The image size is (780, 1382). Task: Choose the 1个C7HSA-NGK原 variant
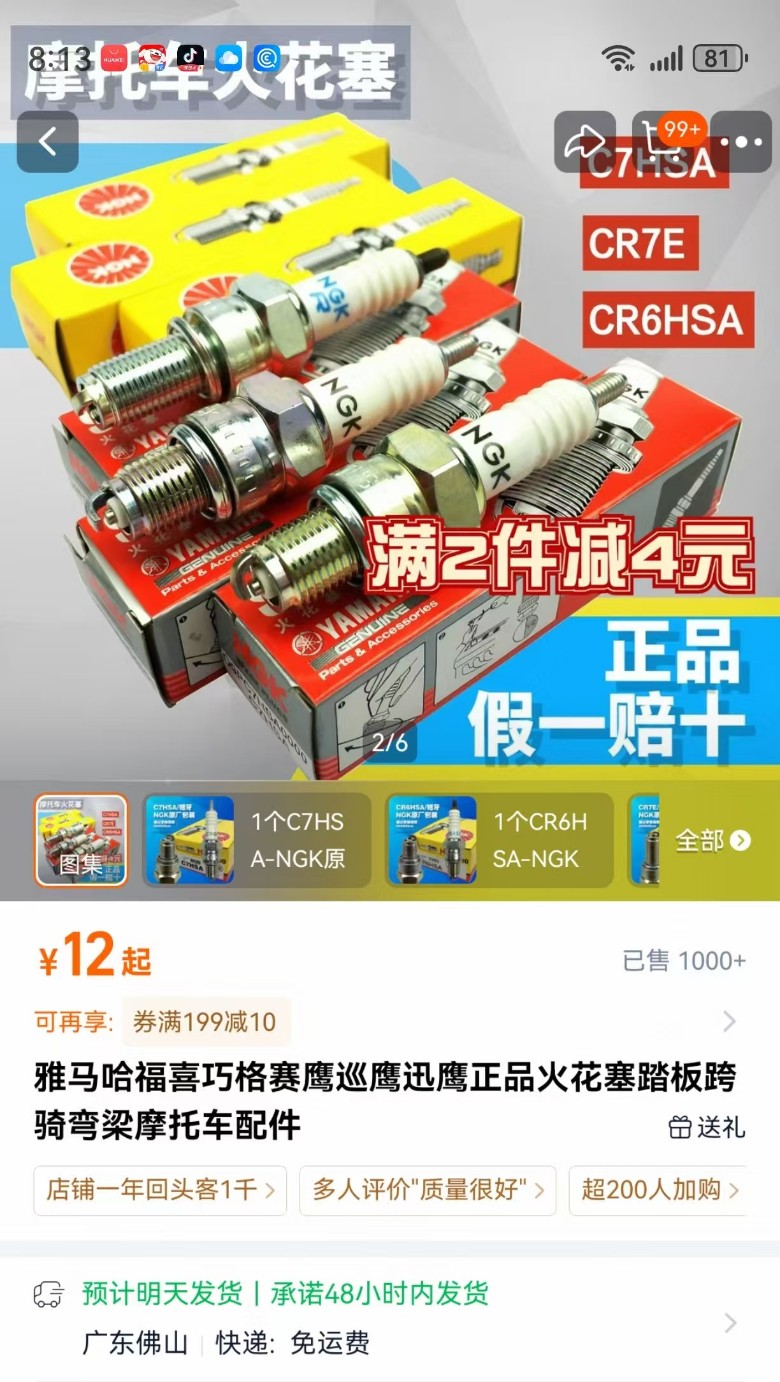pyautogui.click(x=255, y=841)
